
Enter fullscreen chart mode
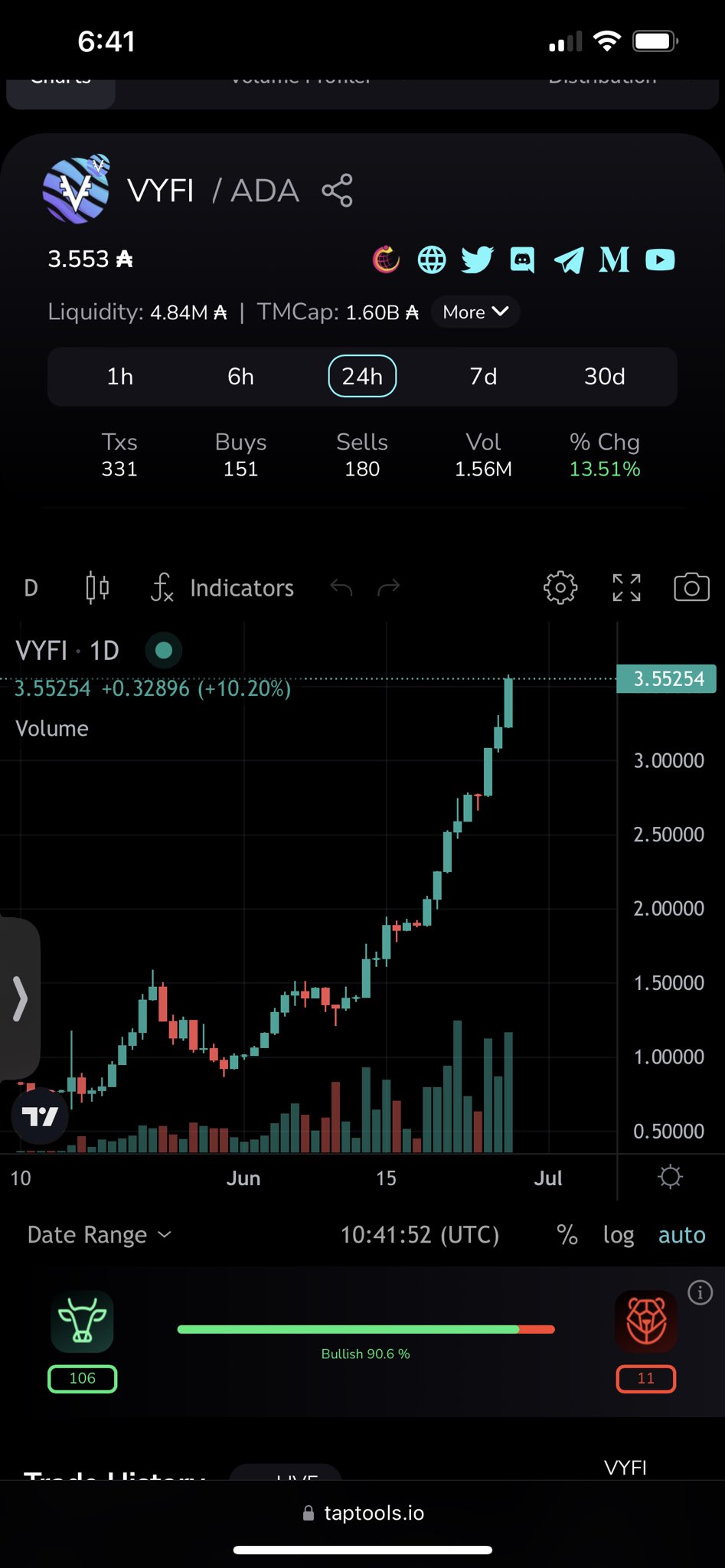tap(627, 588)
